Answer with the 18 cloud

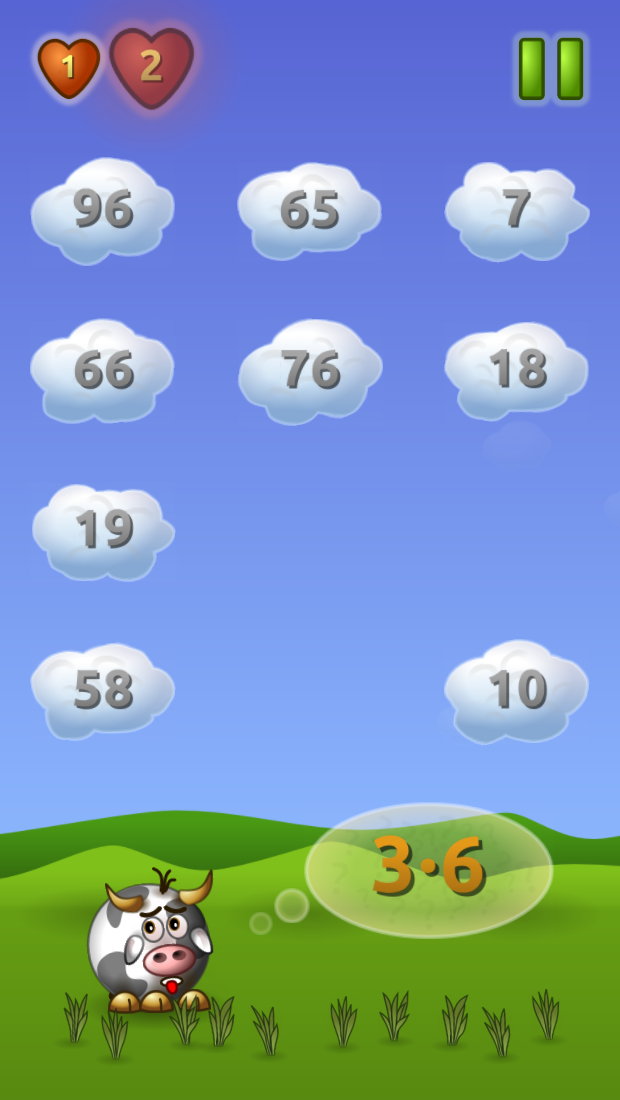pyautogui.click(x=517, y=370)
